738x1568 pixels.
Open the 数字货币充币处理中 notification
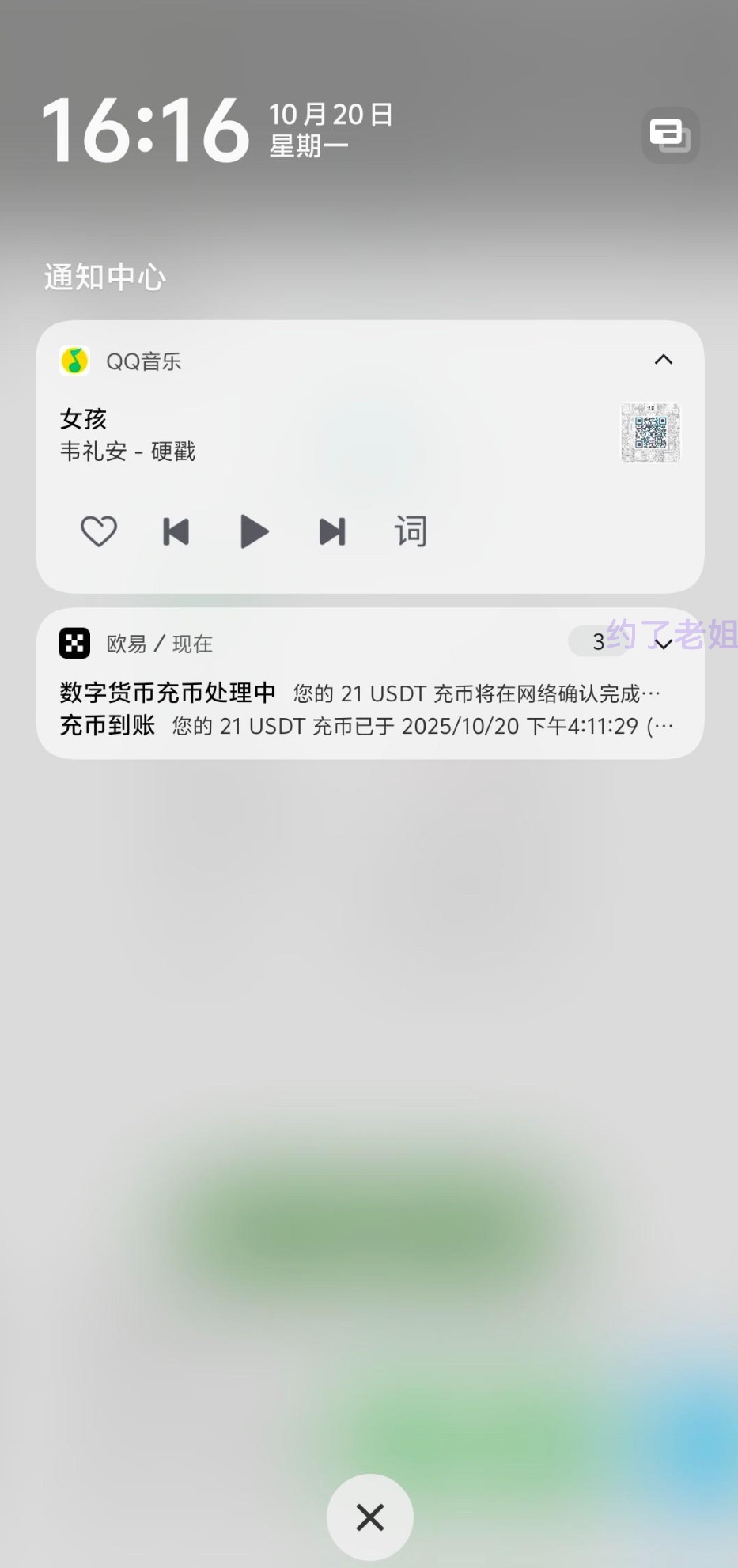click(359, 693)
